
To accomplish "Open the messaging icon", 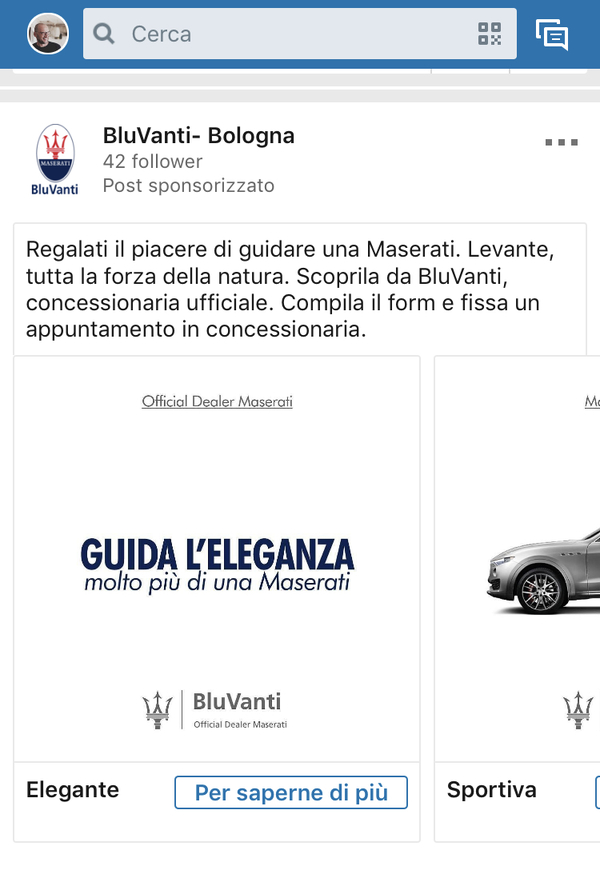I will pos(552,35).
